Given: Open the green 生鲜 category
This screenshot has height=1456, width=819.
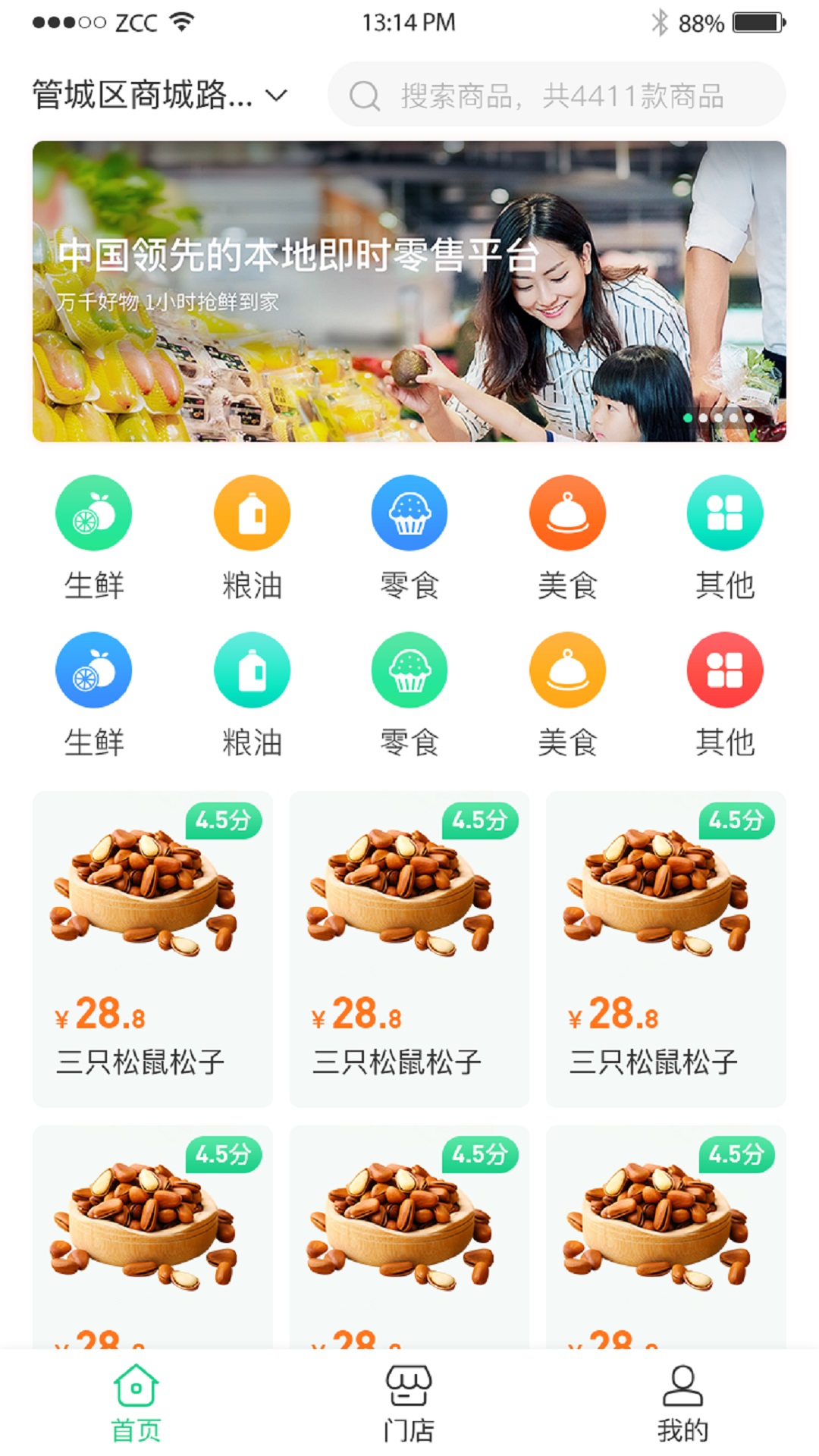Looking at the screenshot, I should (x=94, y=538).
